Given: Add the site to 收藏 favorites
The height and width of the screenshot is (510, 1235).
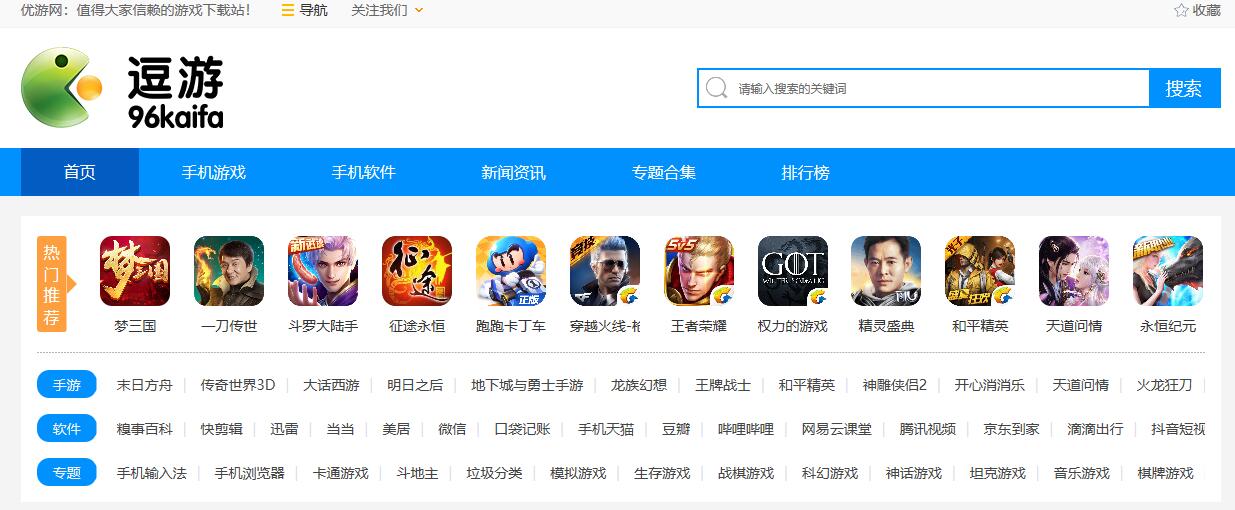Looking at the screenshot, I should [1197, 10].
